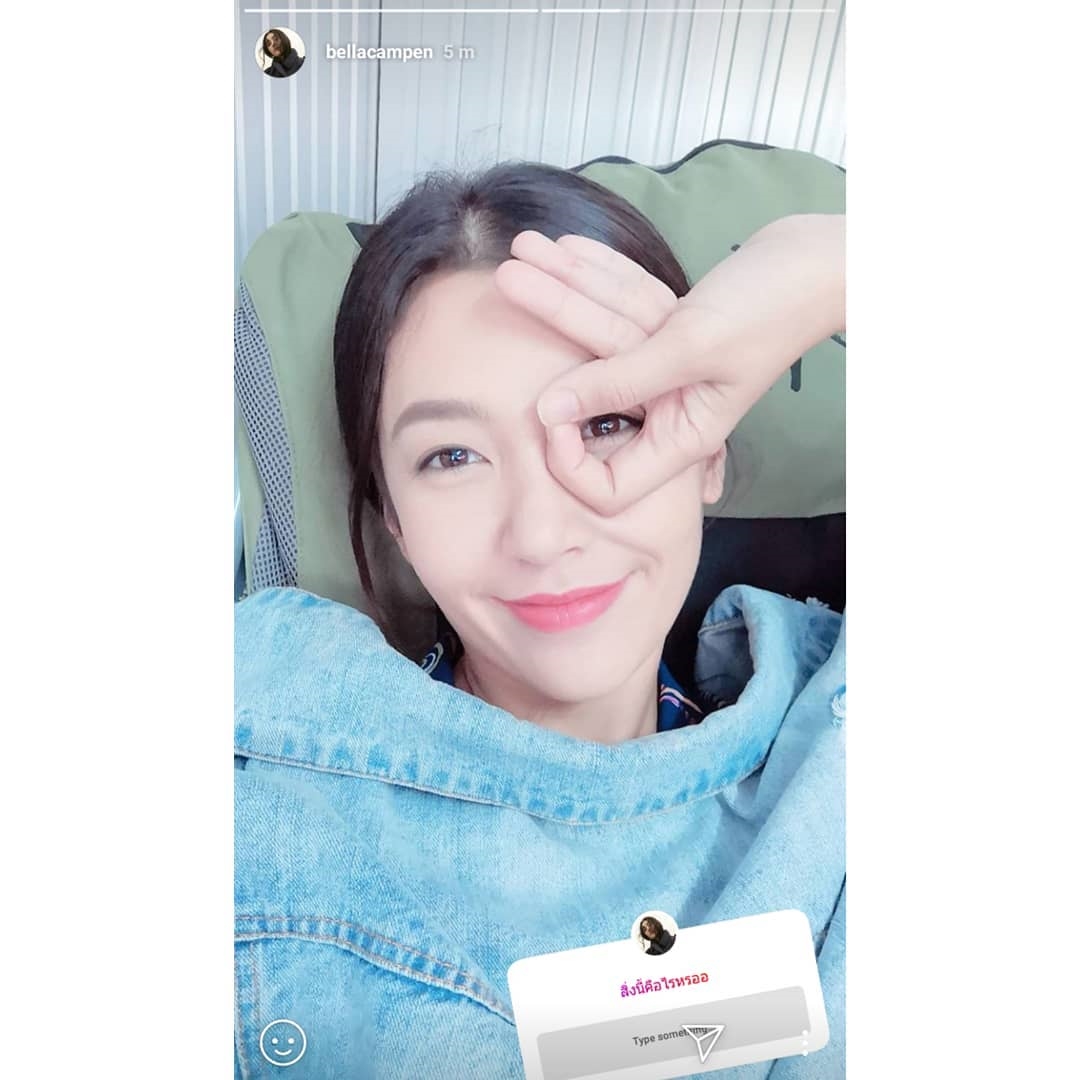This screenshot has height=1080, width=1080.
Task: Open the three-dot overflow menu
Action: [x=804, y=1043]
